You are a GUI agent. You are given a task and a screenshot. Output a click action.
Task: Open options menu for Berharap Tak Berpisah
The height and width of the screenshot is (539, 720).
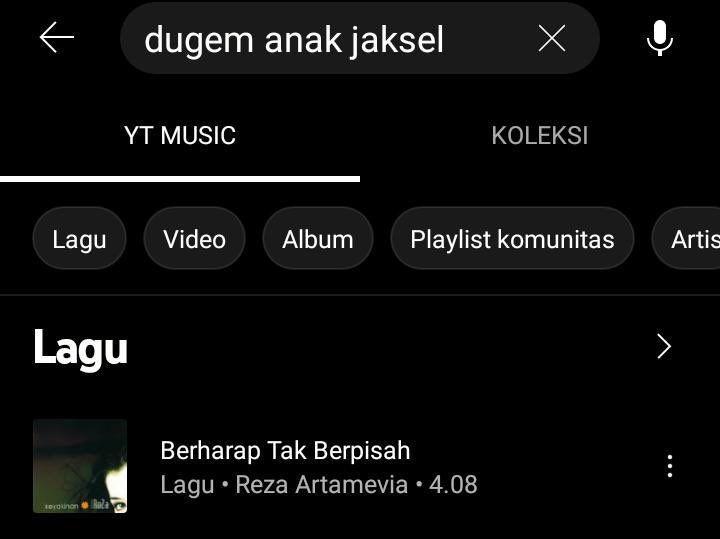[669, 466]
